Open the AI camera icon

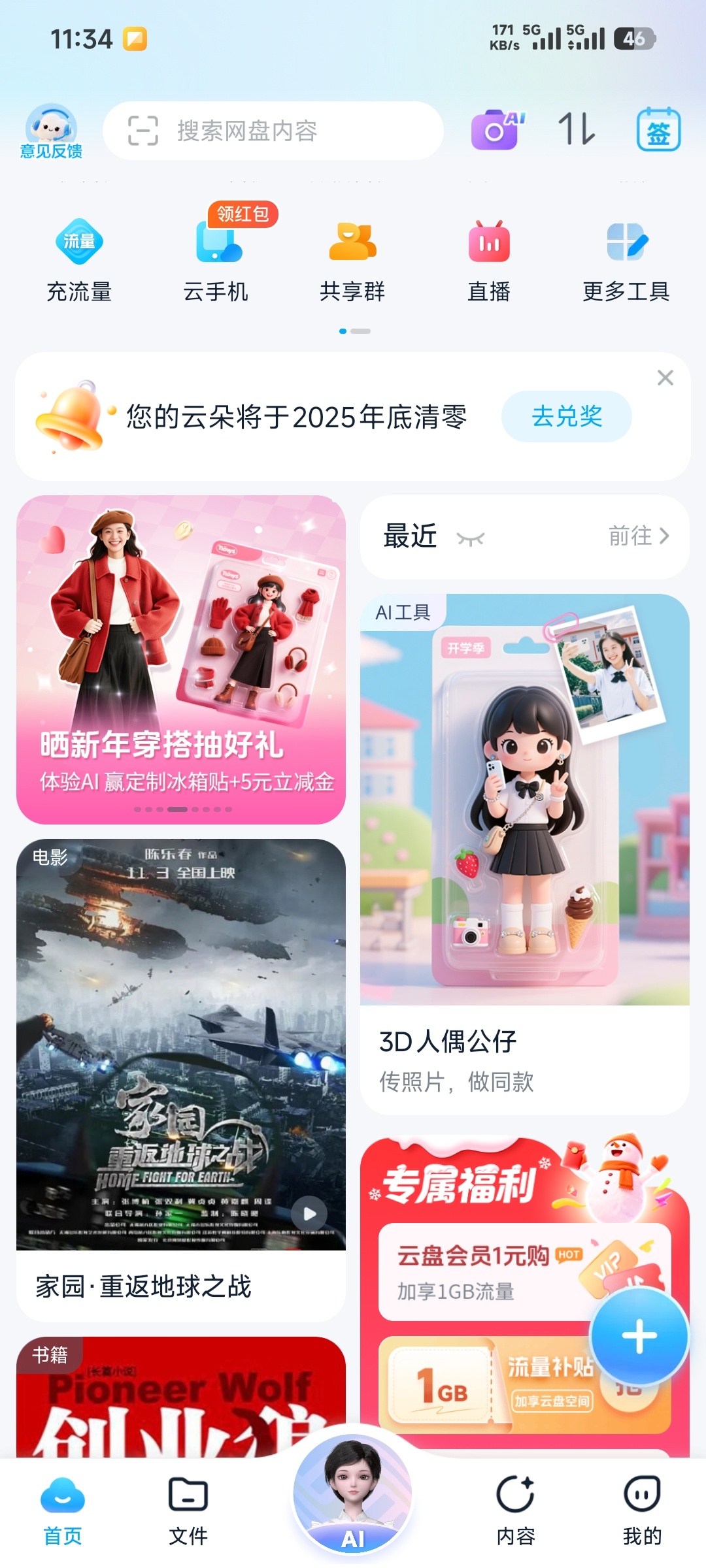(497, 129)
